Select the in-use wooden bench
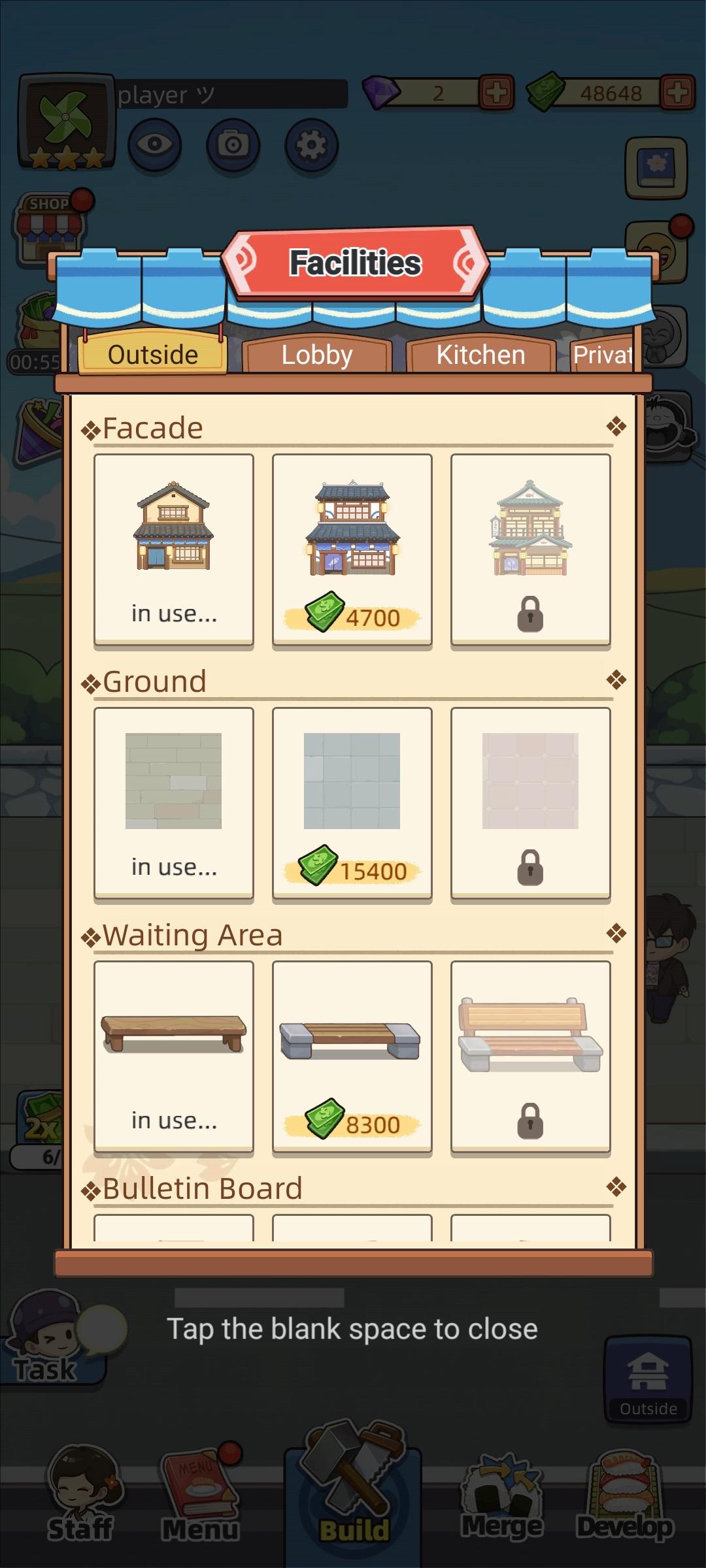The image size is (706, 1568). (x=174, y=1057)
